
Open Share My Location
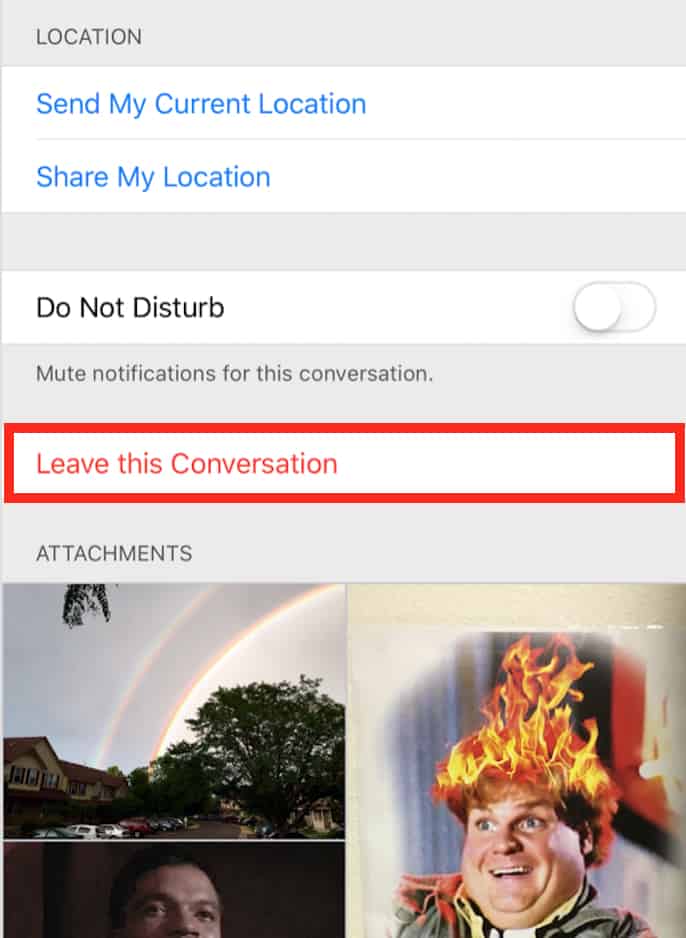pyautogui.click(x=153, y=177)
